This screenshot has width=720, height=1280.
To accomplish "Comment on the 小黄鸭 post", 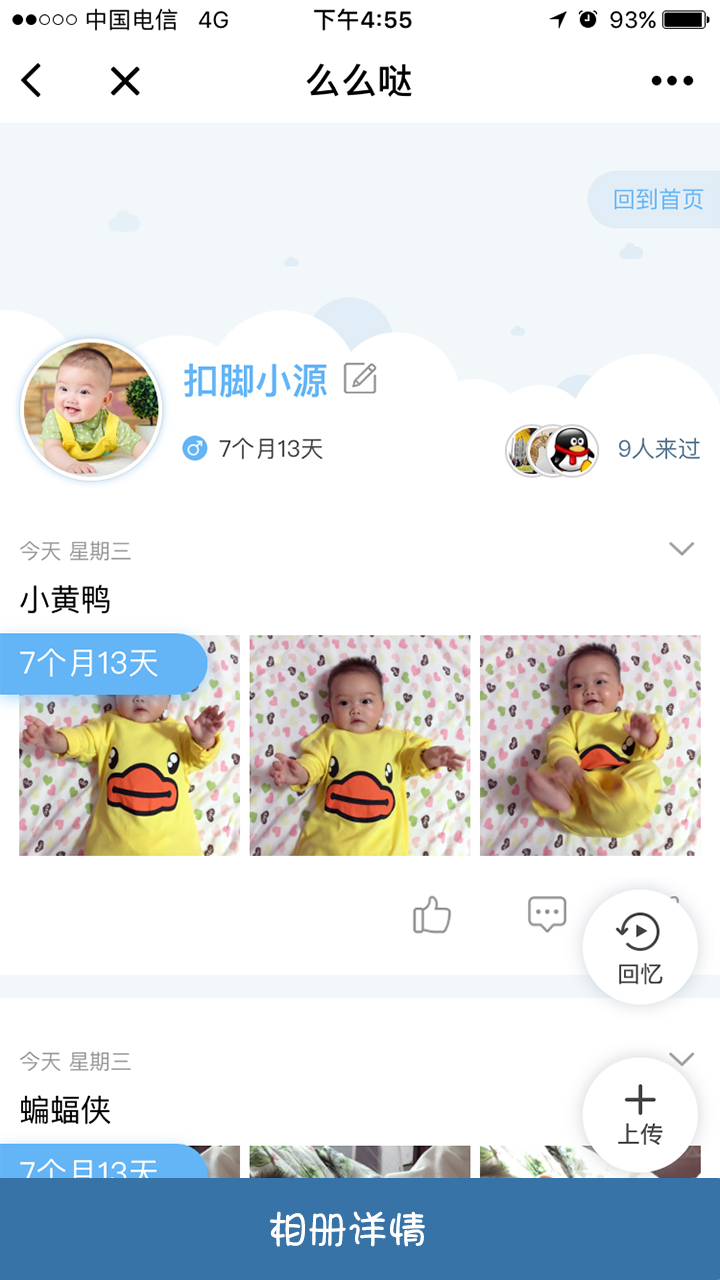I will [x=547, y=914].
